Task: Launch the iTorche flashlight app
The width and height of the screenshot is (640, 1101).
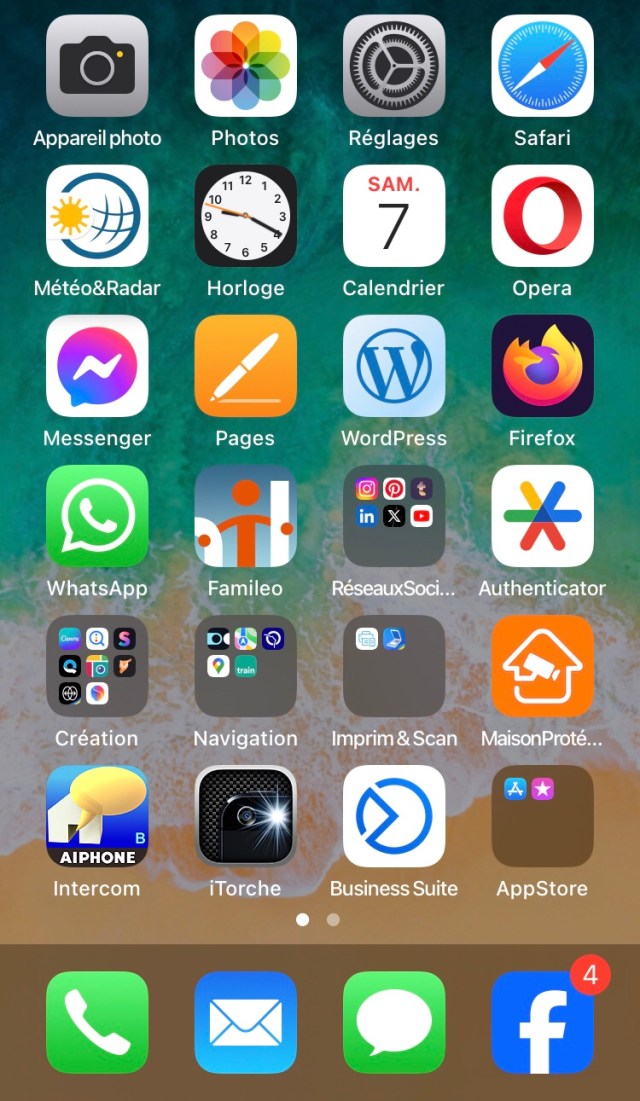Action: tap(245, 816)
